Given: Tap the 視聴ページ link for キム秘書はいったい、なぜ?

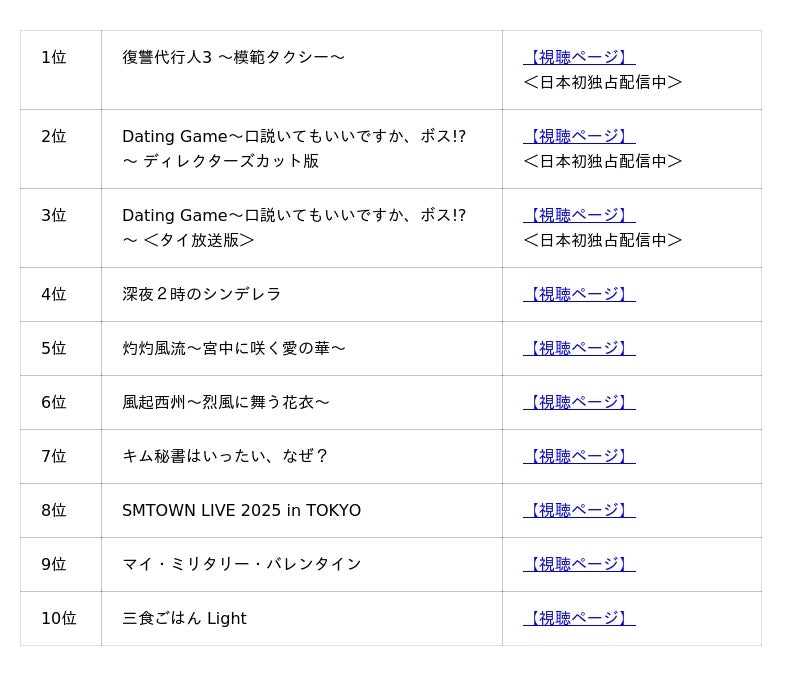Looking at the screenshot, I should [x=579, y=456].
